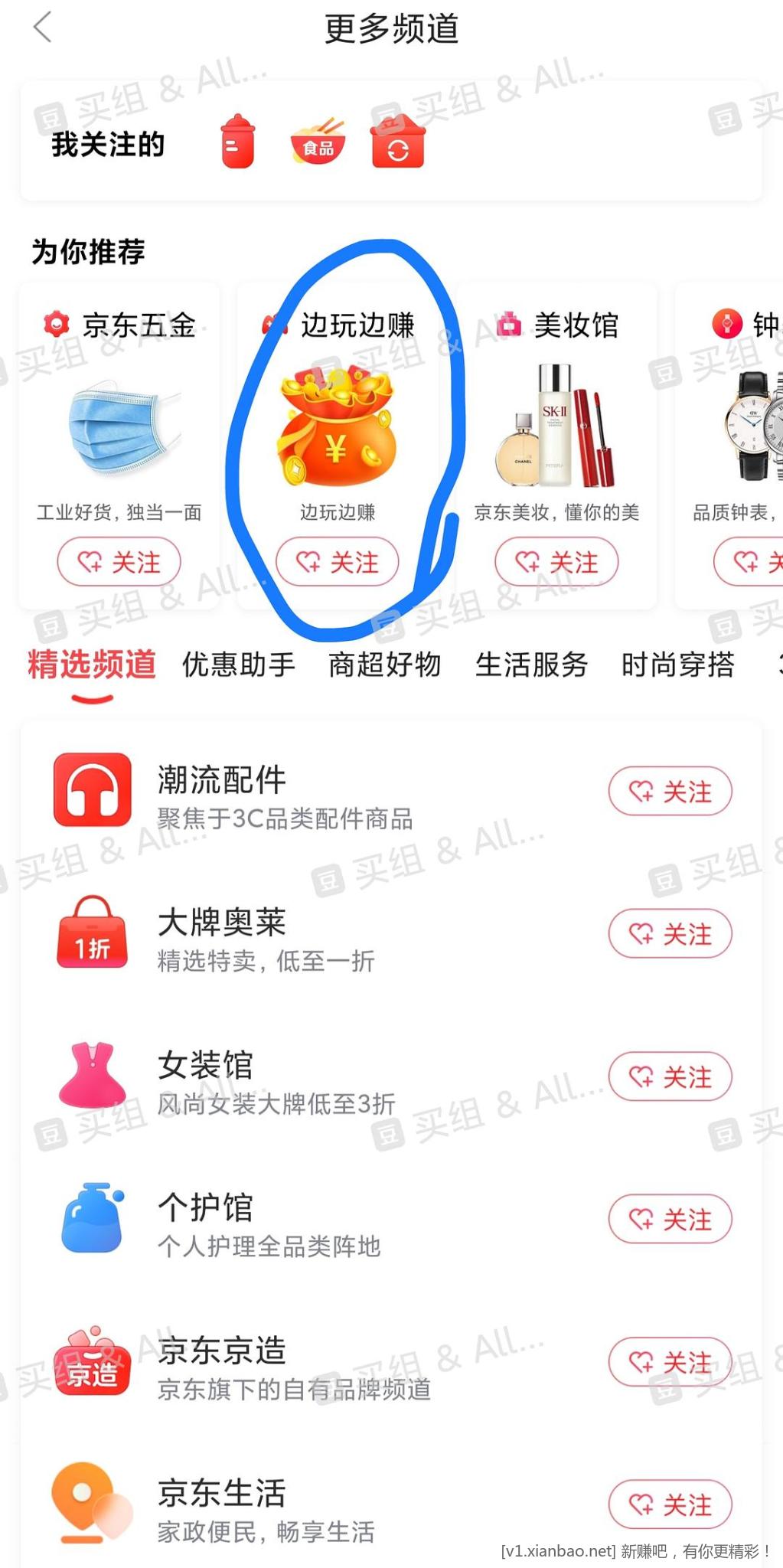The height and width of the screenshot is (1568, 783).
Task: Switch to the 优惠助手 tab
Action: pyautogui.click(x=238, y=665)
